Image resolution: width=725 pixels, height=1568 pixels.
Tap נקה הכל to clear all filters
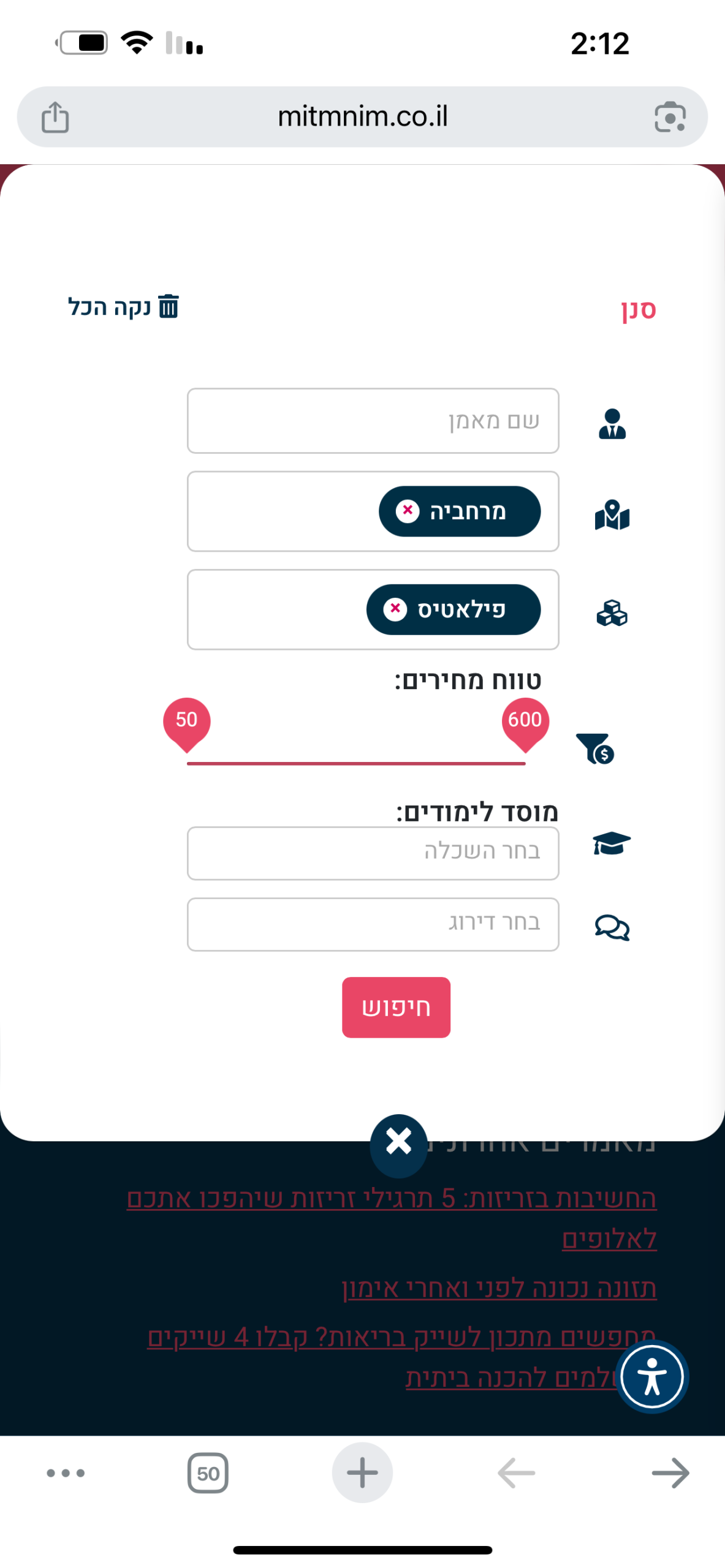pyautogui.click(x=123, y=306)
